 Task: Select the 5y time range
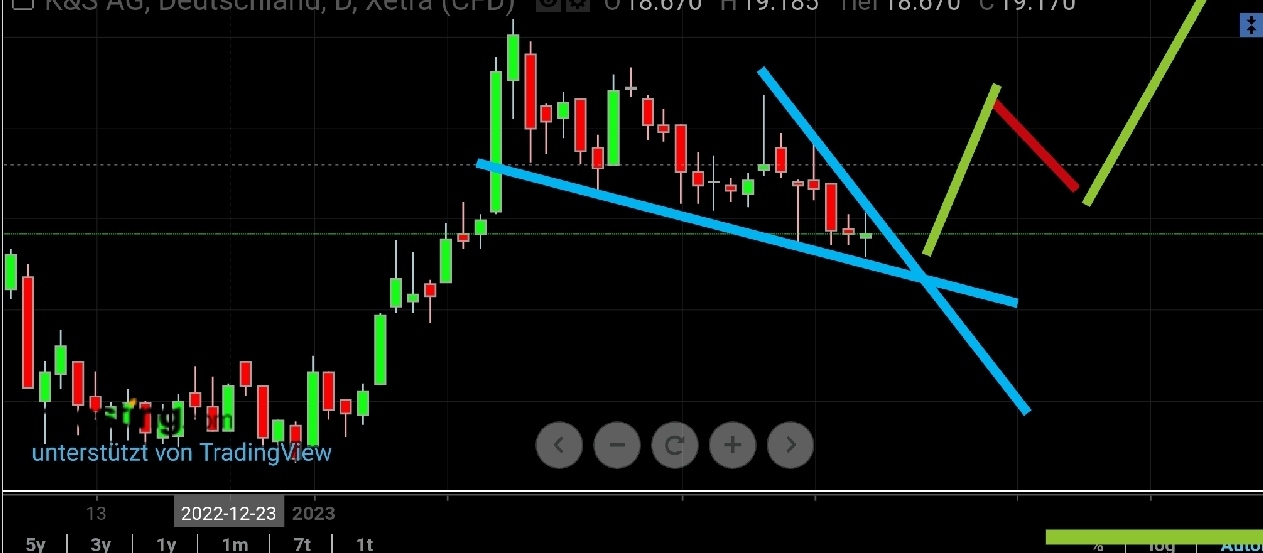point(35,545)
